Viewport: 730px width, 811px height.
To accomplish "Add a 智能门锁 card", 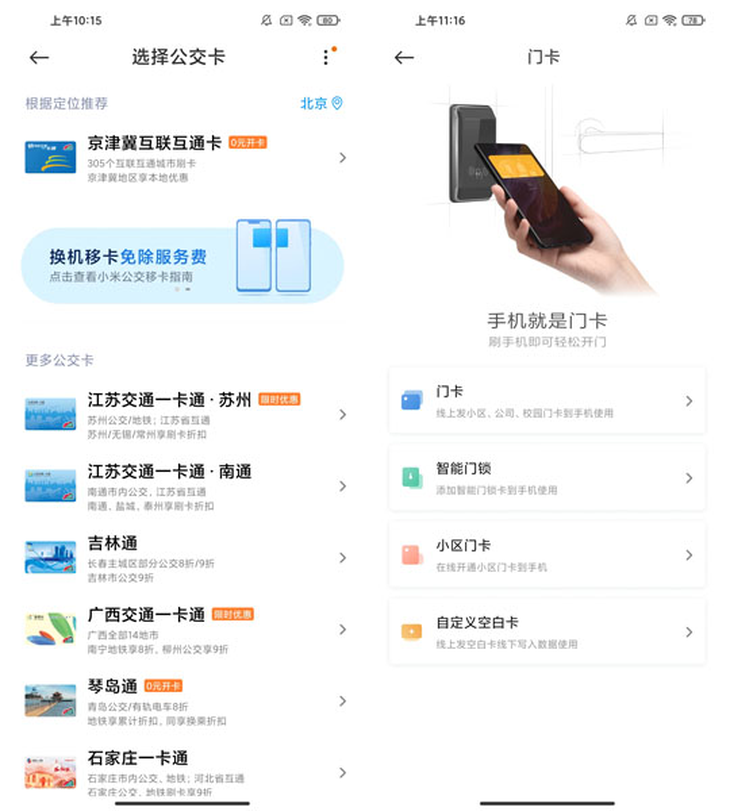I will [547, 478].
